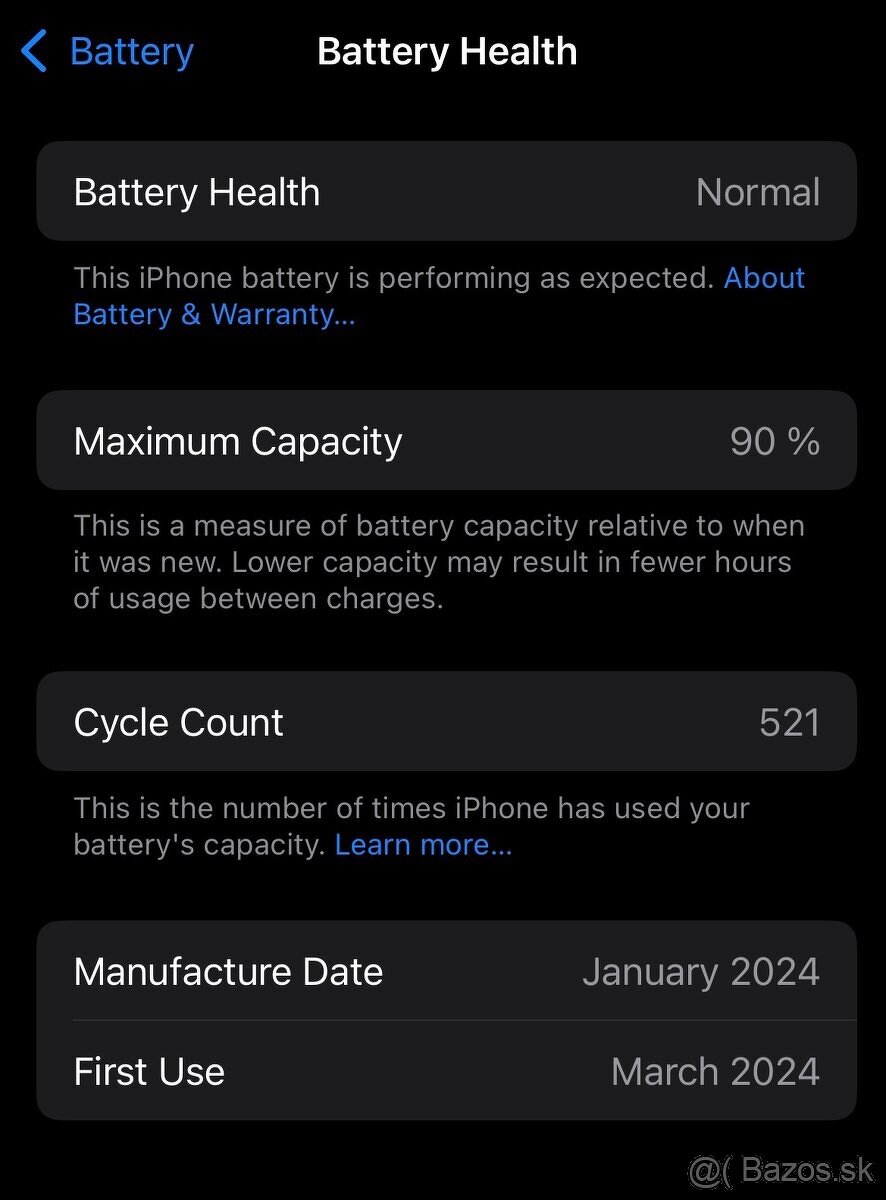Tap the 90 % capacity value
The width and height of the screenshot is (886, 1200).
(774, 440)
